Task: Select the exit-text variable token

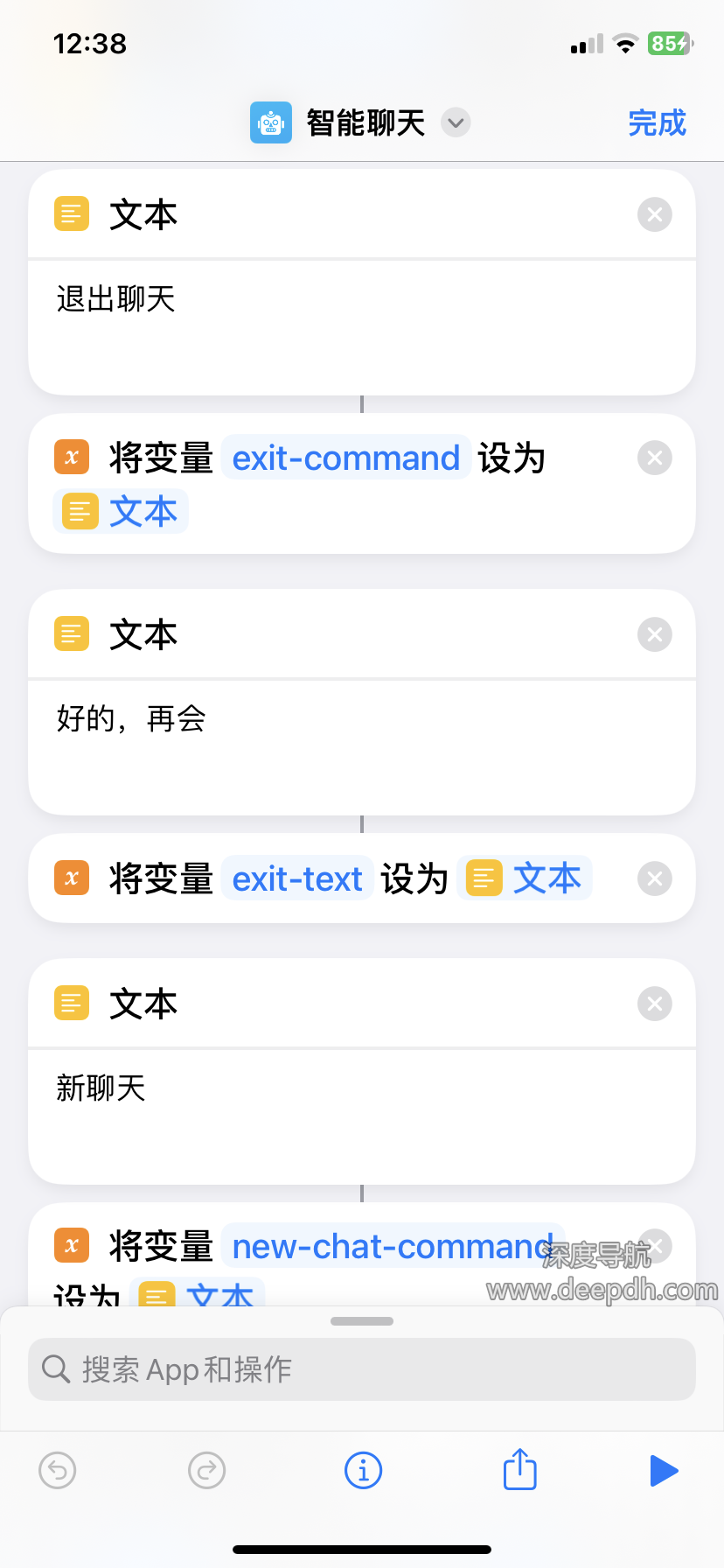Action: [297, 878]
